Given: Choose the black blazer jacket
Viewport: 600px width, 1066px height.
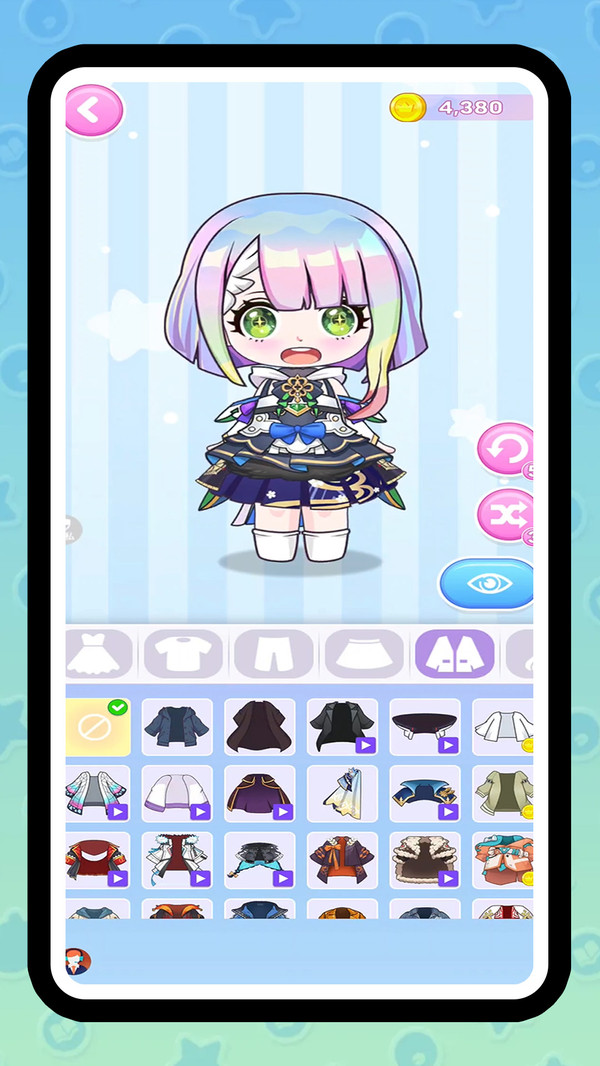Looking at the screenshot, I should click(342, 727).
